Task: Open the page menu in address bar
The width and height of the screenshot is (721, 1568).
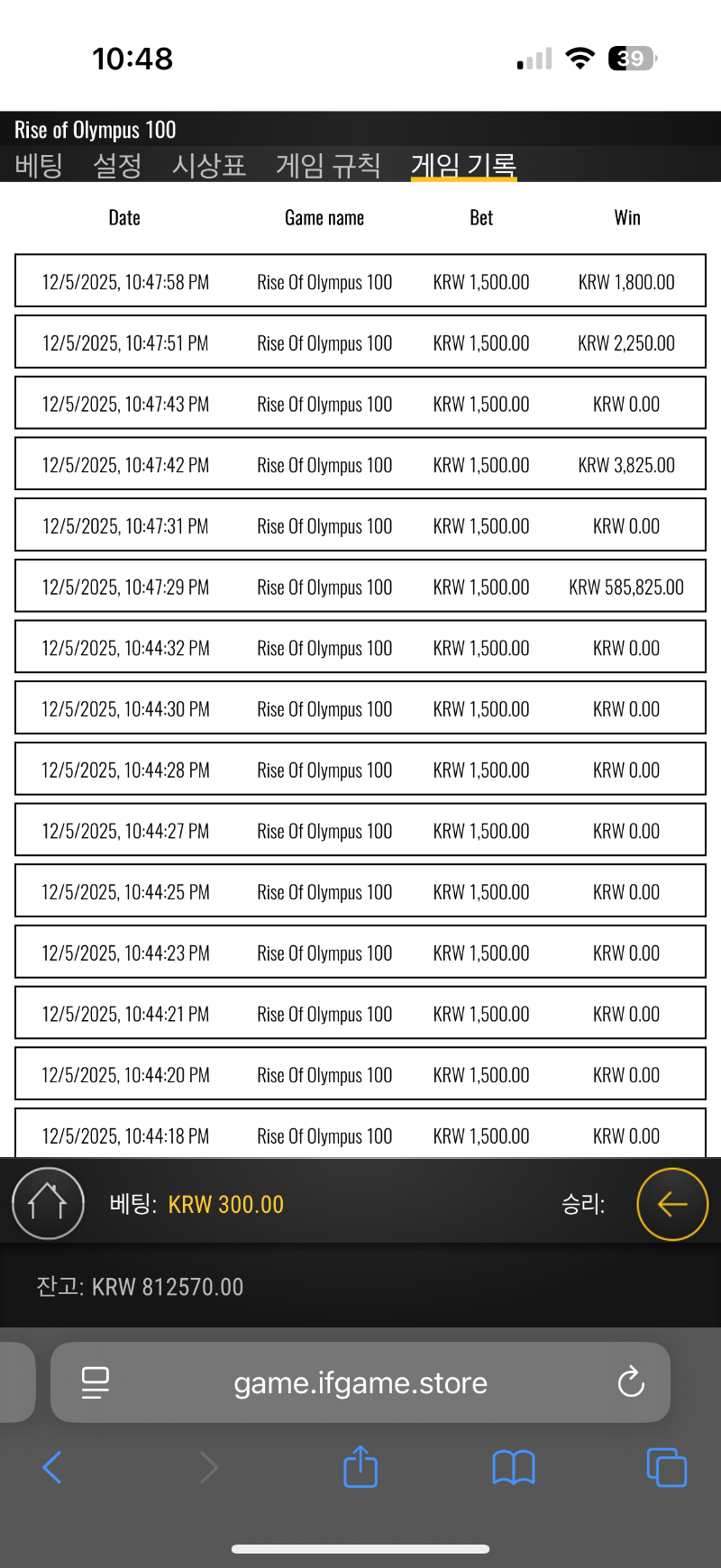Action: [x=96, y=1382]
